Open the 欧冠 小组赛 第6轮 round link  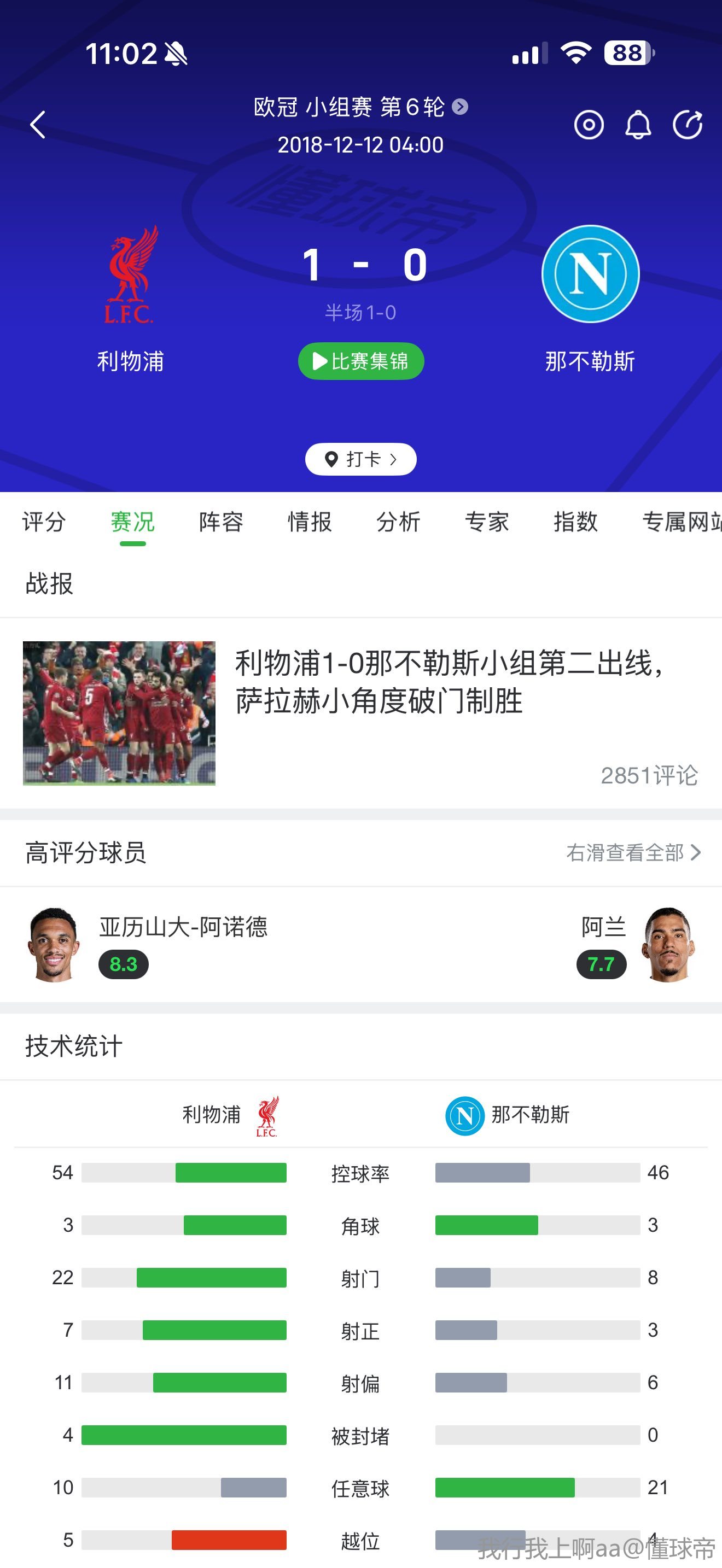[360, 107]
